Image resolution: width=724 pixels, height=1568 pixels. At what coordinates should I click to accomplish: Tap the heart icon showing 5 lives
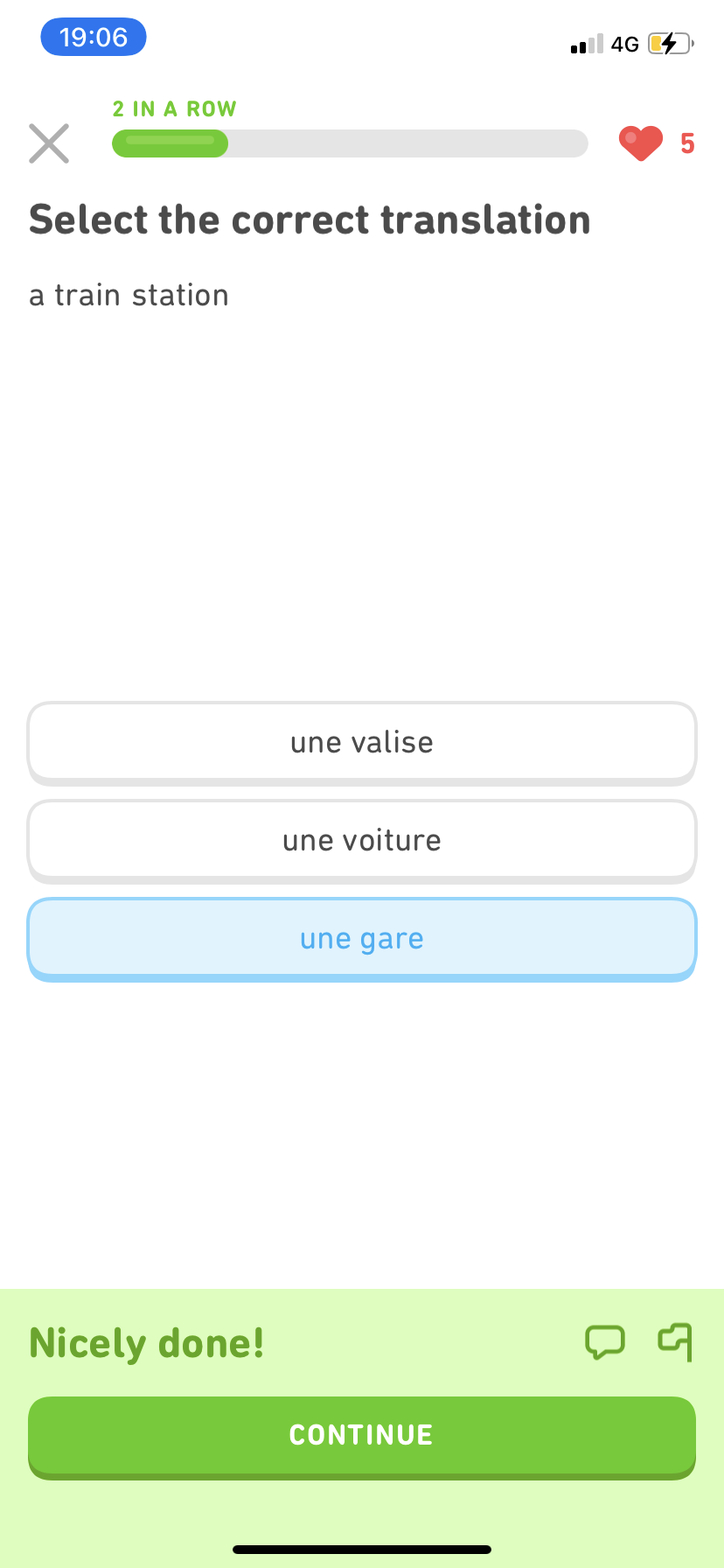642,143
